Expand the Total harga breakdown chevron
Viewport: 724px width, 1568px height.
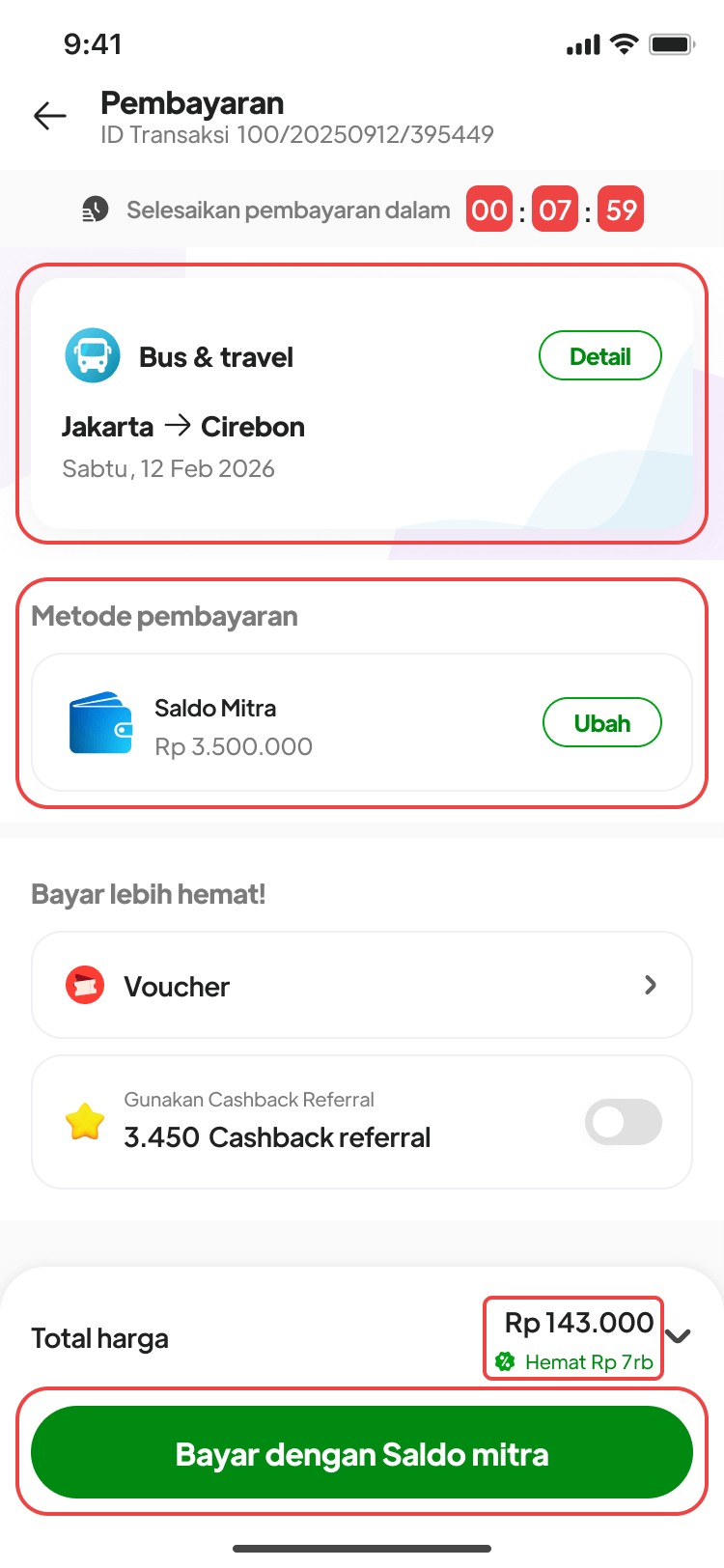click(x=680, y=1336)
